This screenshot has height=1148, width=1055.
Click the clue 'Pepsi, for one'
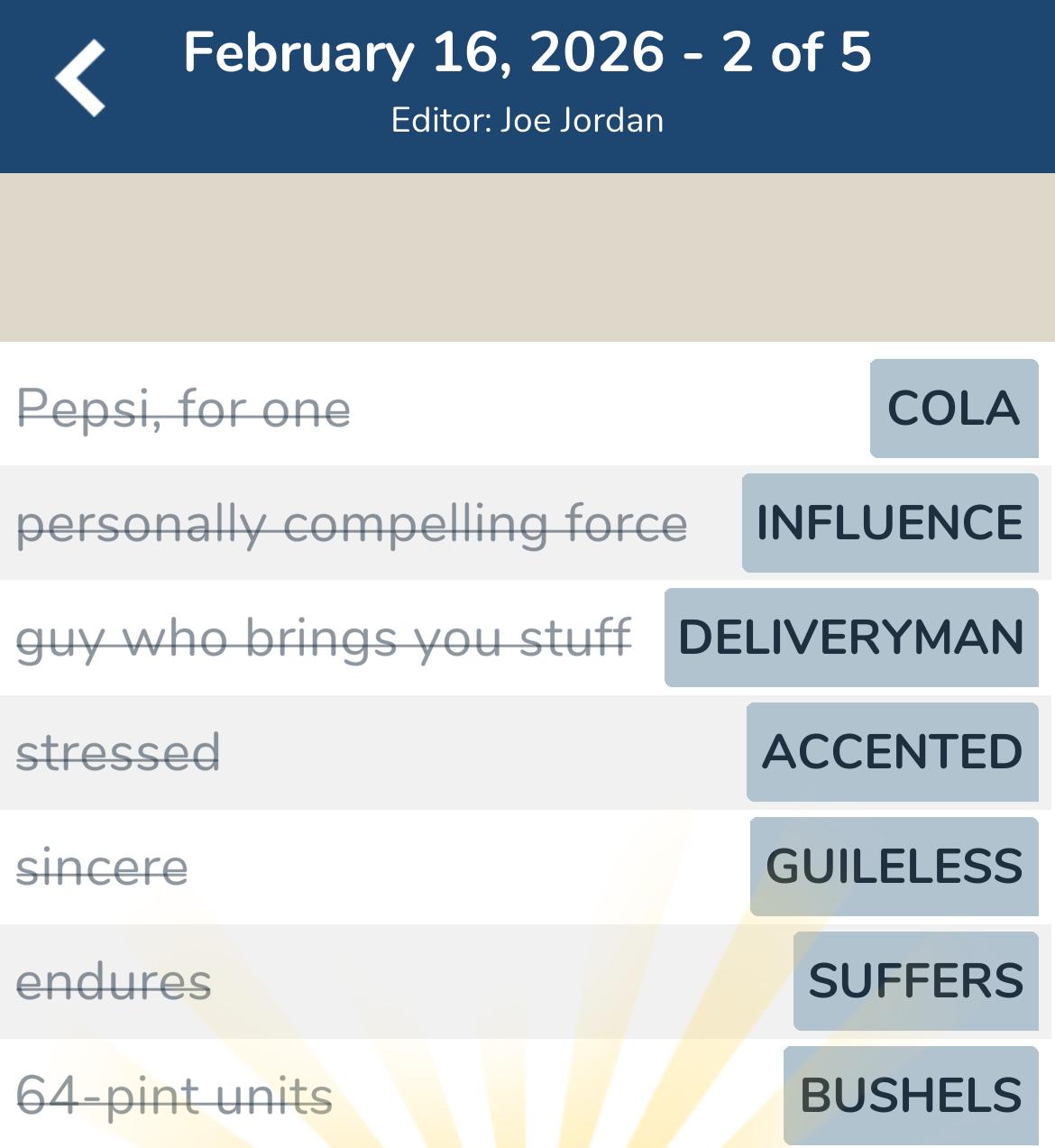183,409
